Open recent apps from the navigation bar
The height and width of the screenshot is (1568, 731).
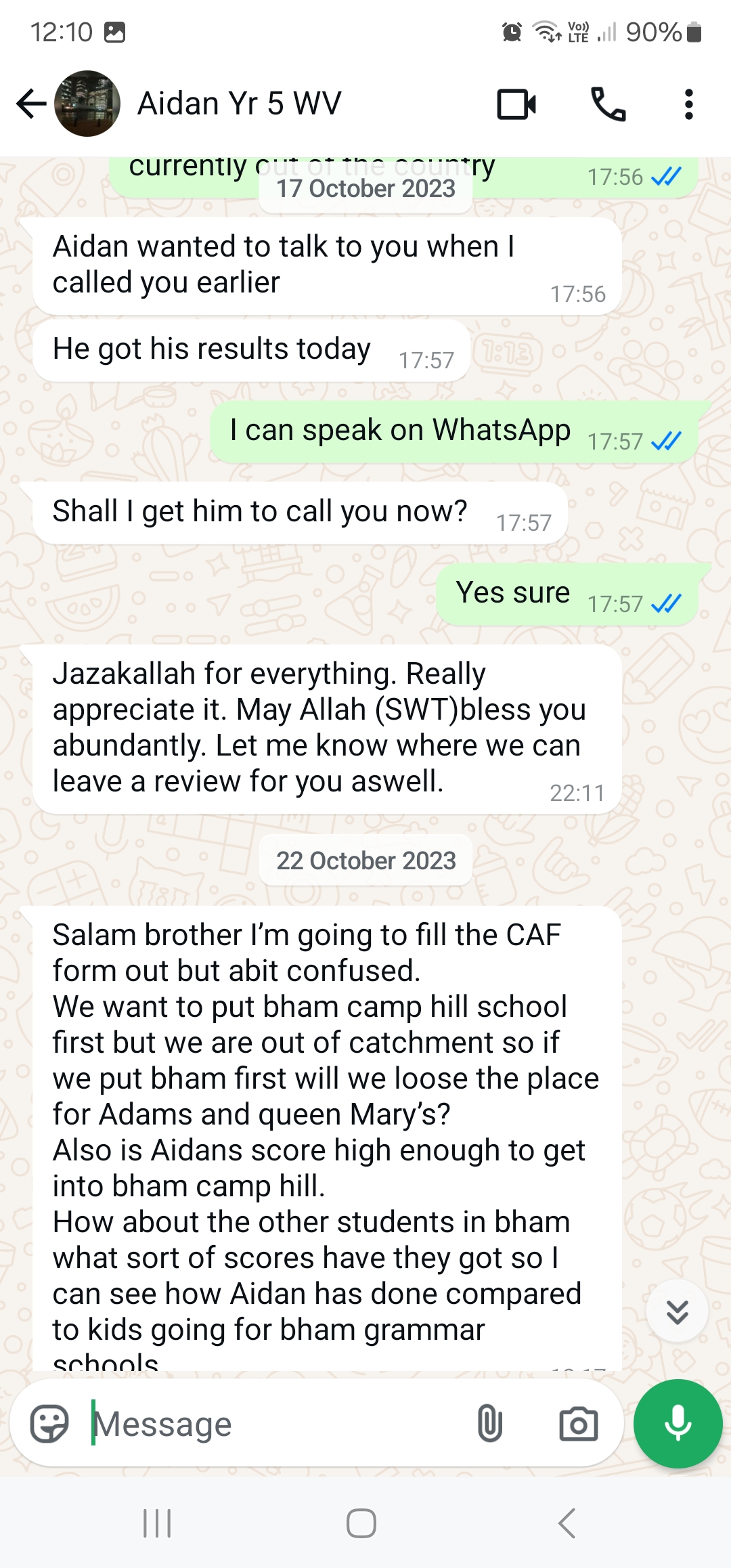coord(157,1523)
